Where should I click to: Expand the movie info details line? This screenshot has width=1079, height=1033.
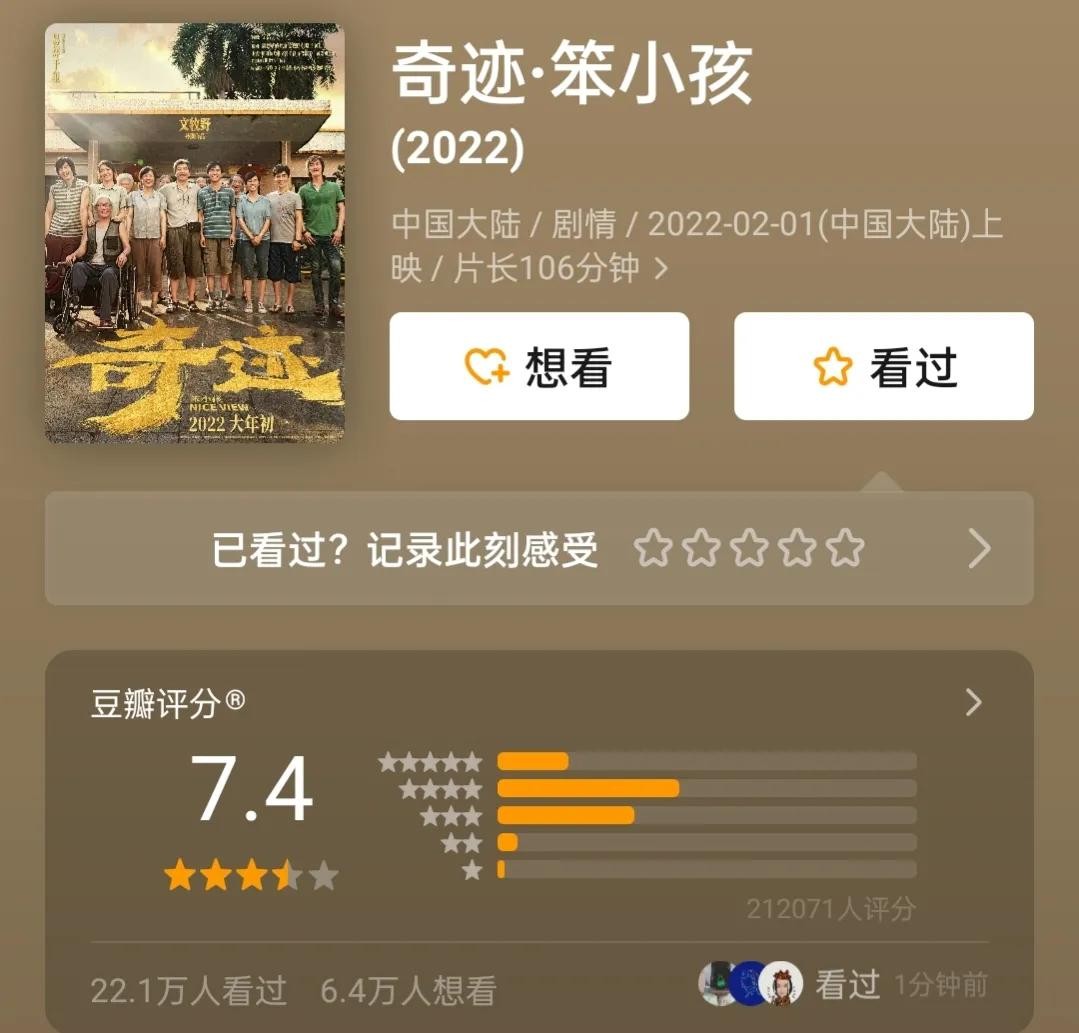pyautogui.click(x=661, y=269)
